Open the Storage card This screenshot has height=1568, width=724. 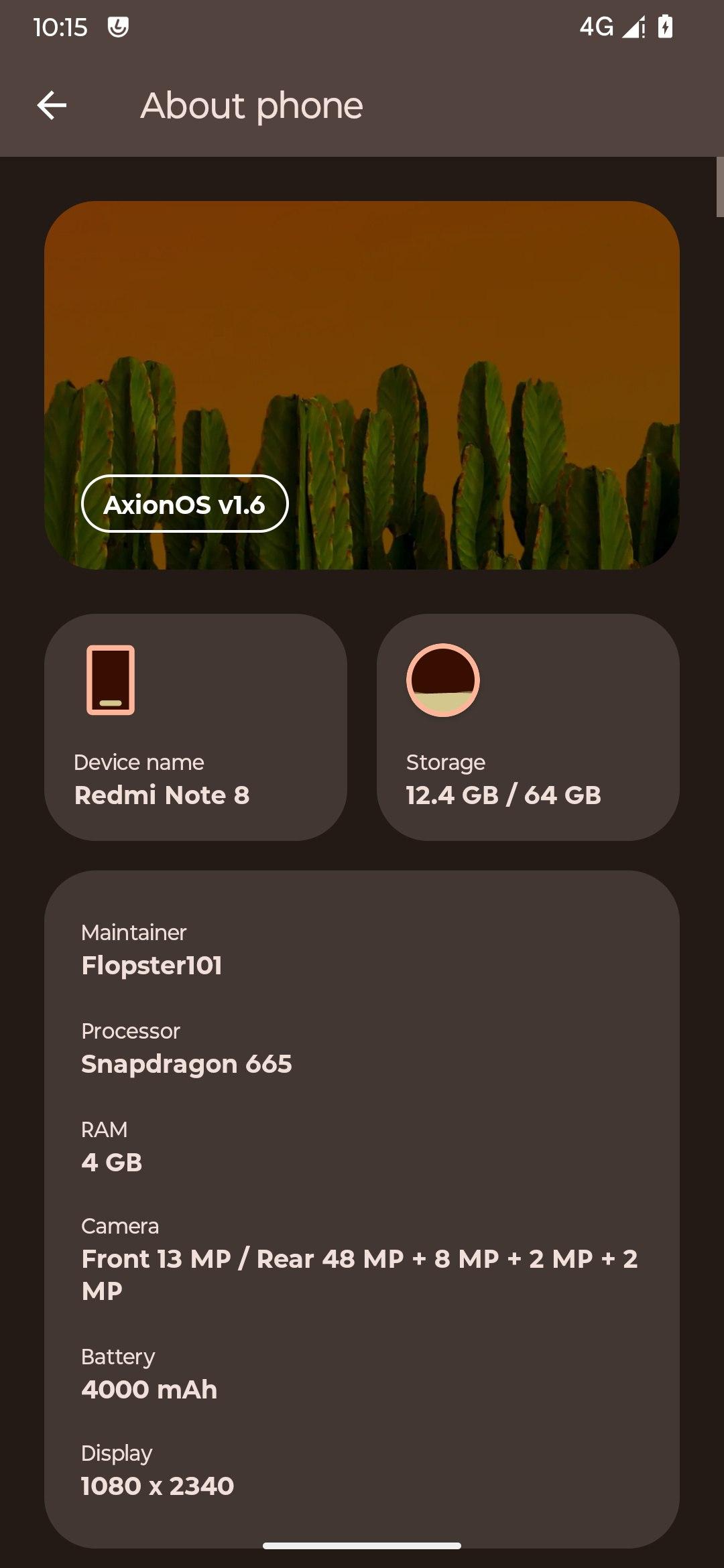(x=528, y=727)
